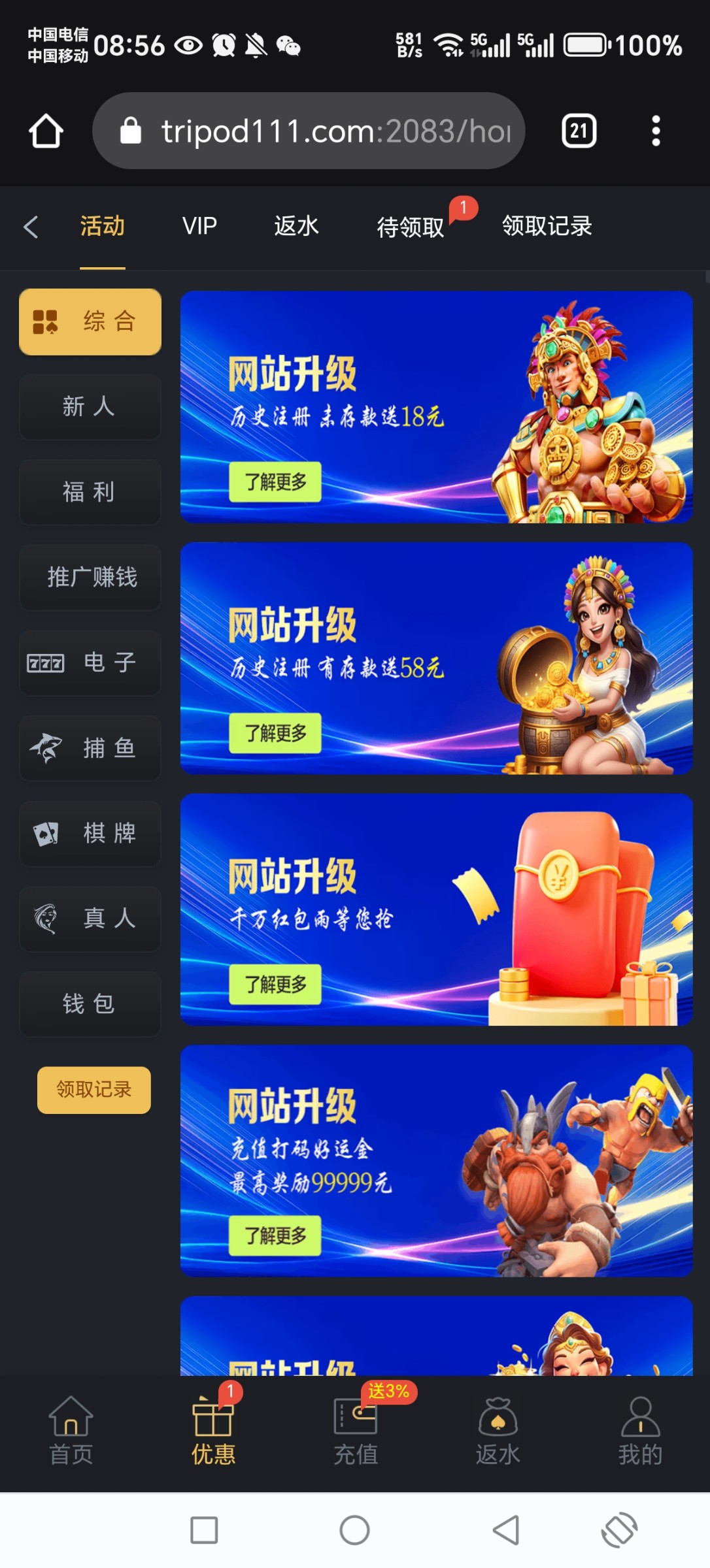The image size is (710, 1568).
Task: Open the 钱包 category
Action: click(x=90, y=1004)
